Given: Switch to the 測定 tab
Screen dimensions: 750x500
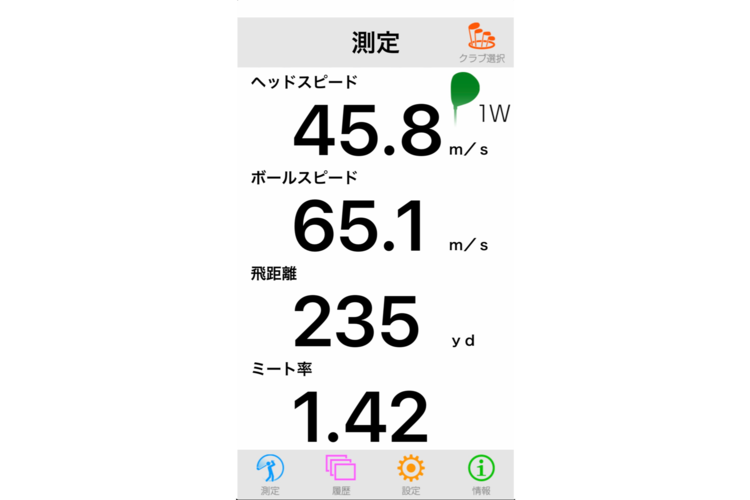Looking at the screenshot, I should [x=270, y=474].
